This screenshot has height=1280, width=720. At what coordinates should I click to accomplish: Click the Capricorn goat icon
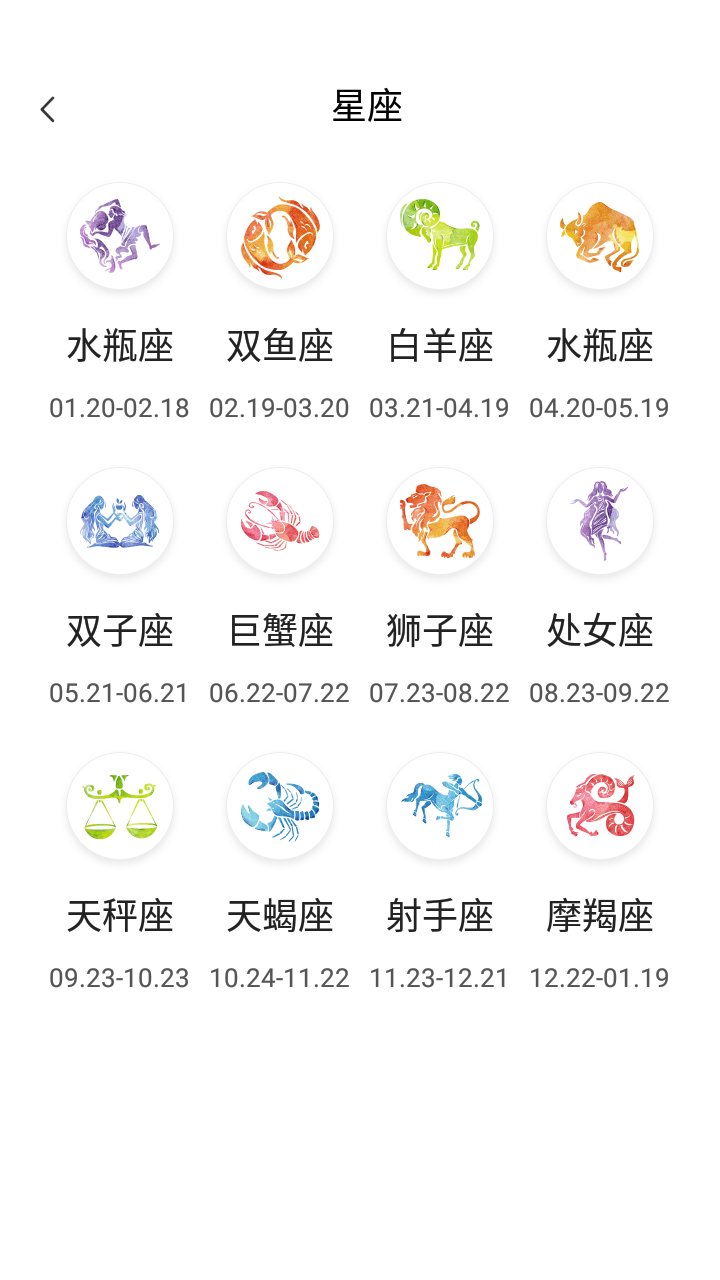pos(600,806)
